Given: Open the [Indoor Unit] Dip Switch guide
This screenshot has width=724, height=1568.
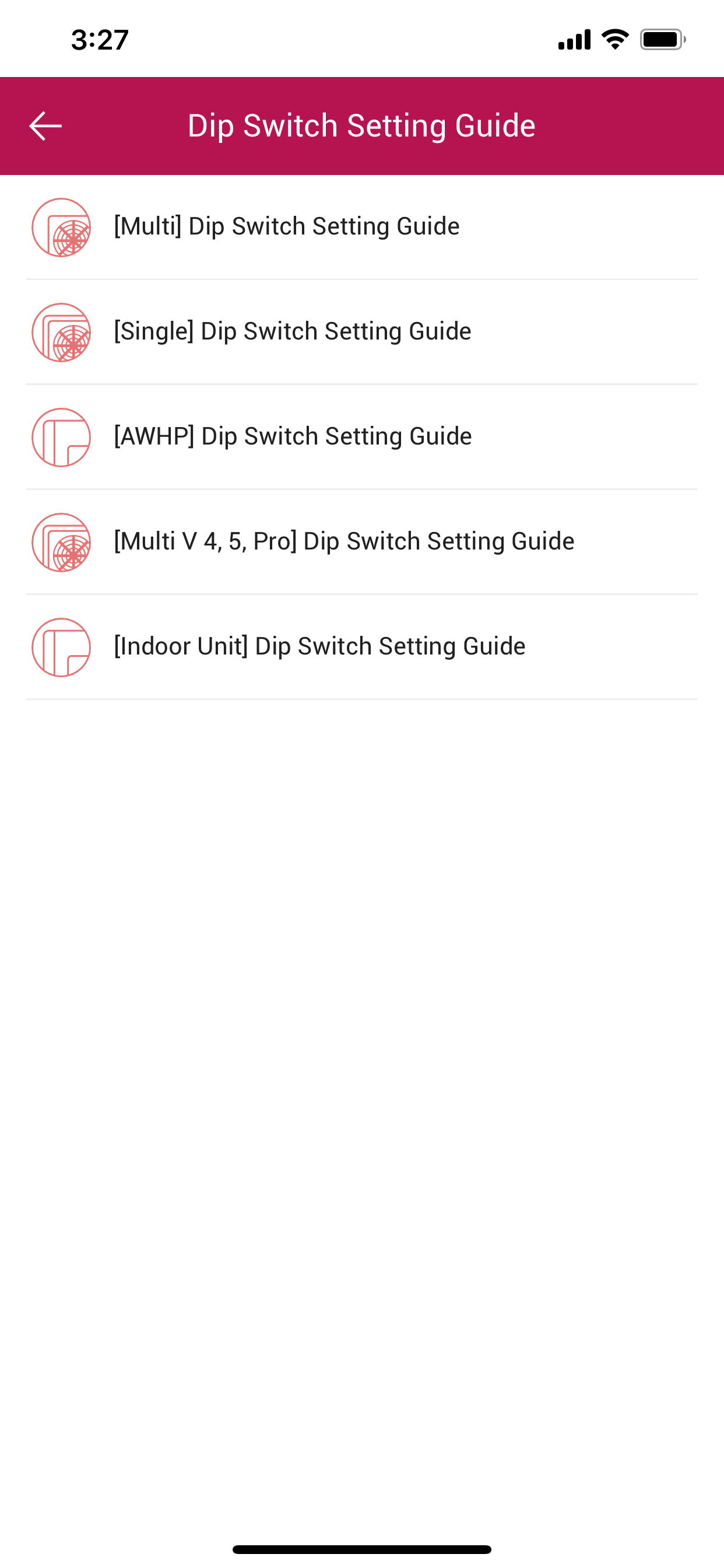Looking at the screenshot, I should pos(318,646).
